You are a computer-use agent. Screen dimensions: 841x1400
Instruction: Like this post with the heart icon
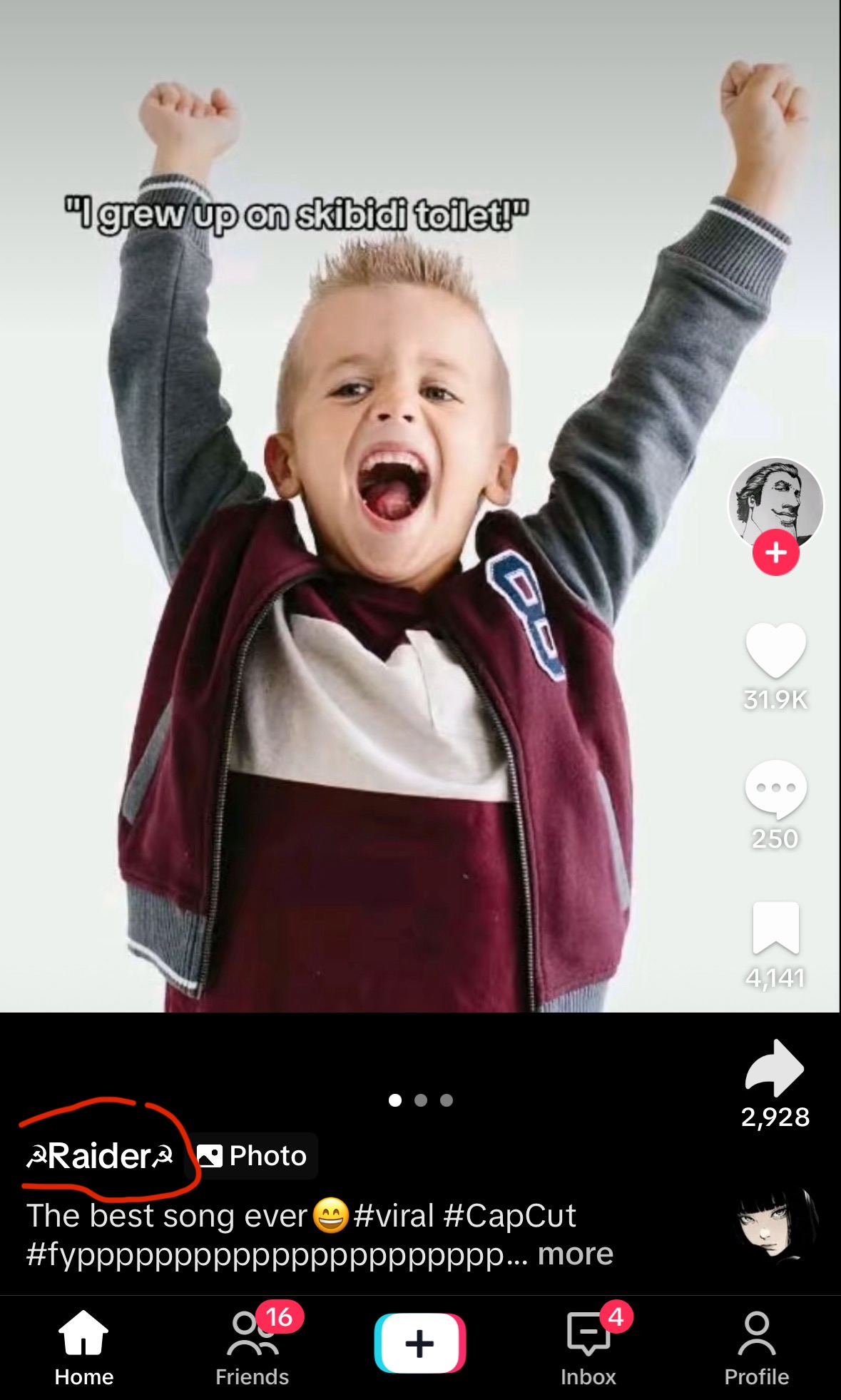pos(775,650)
